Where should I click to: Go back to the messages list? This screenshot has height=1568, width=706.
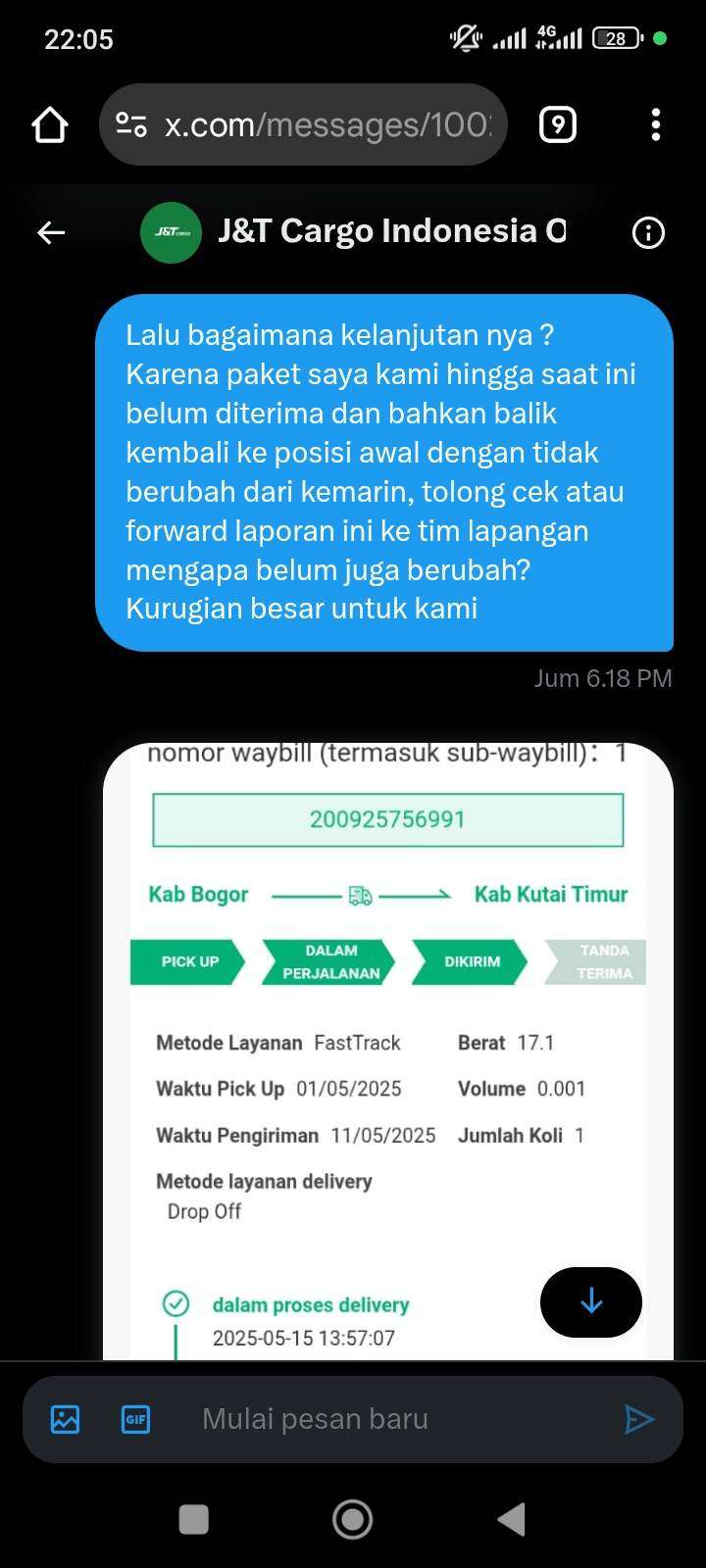51,232
